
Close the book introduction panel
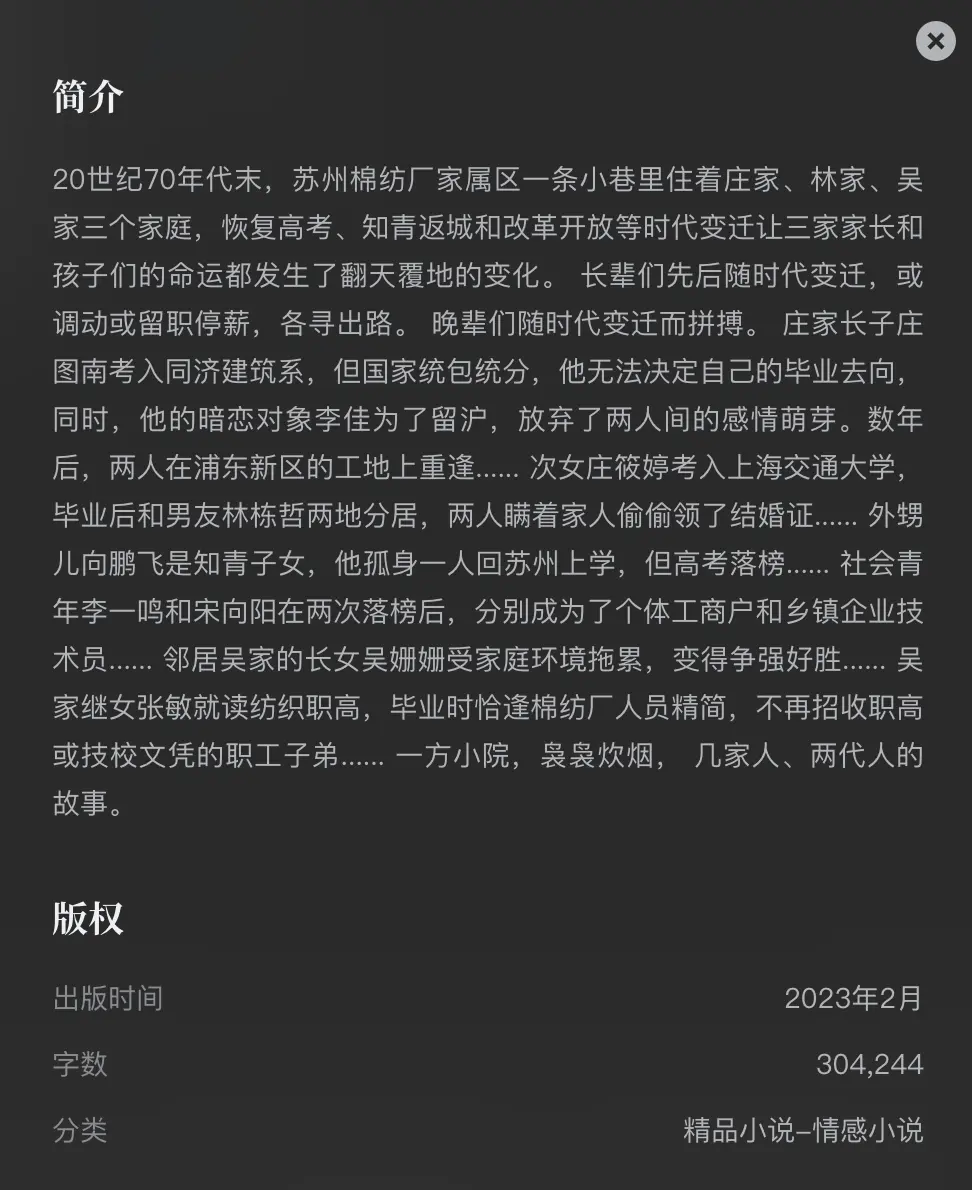pyautogui.click(x=935, y=41)
